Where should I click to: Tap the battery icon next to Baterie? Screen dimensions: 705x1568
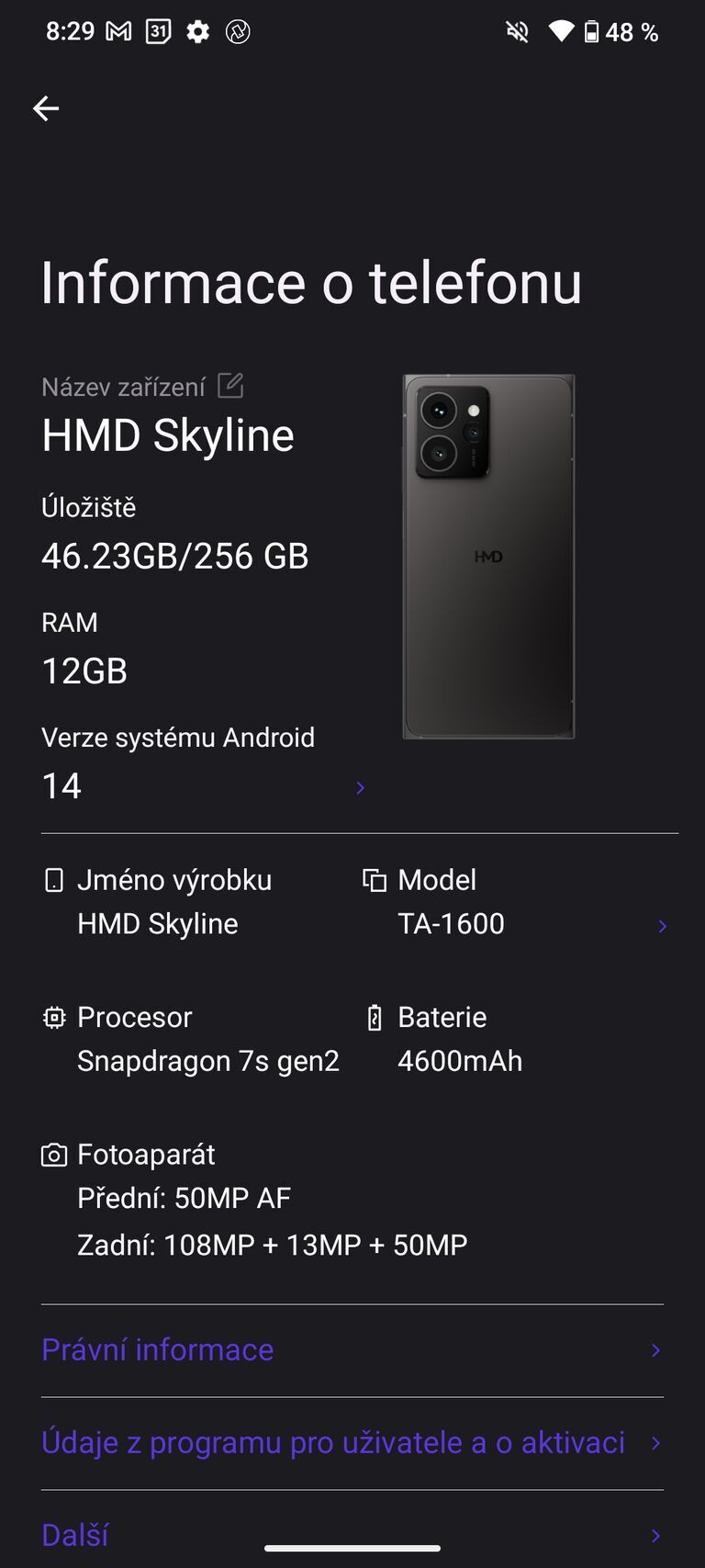click(x=374, y=1017)
